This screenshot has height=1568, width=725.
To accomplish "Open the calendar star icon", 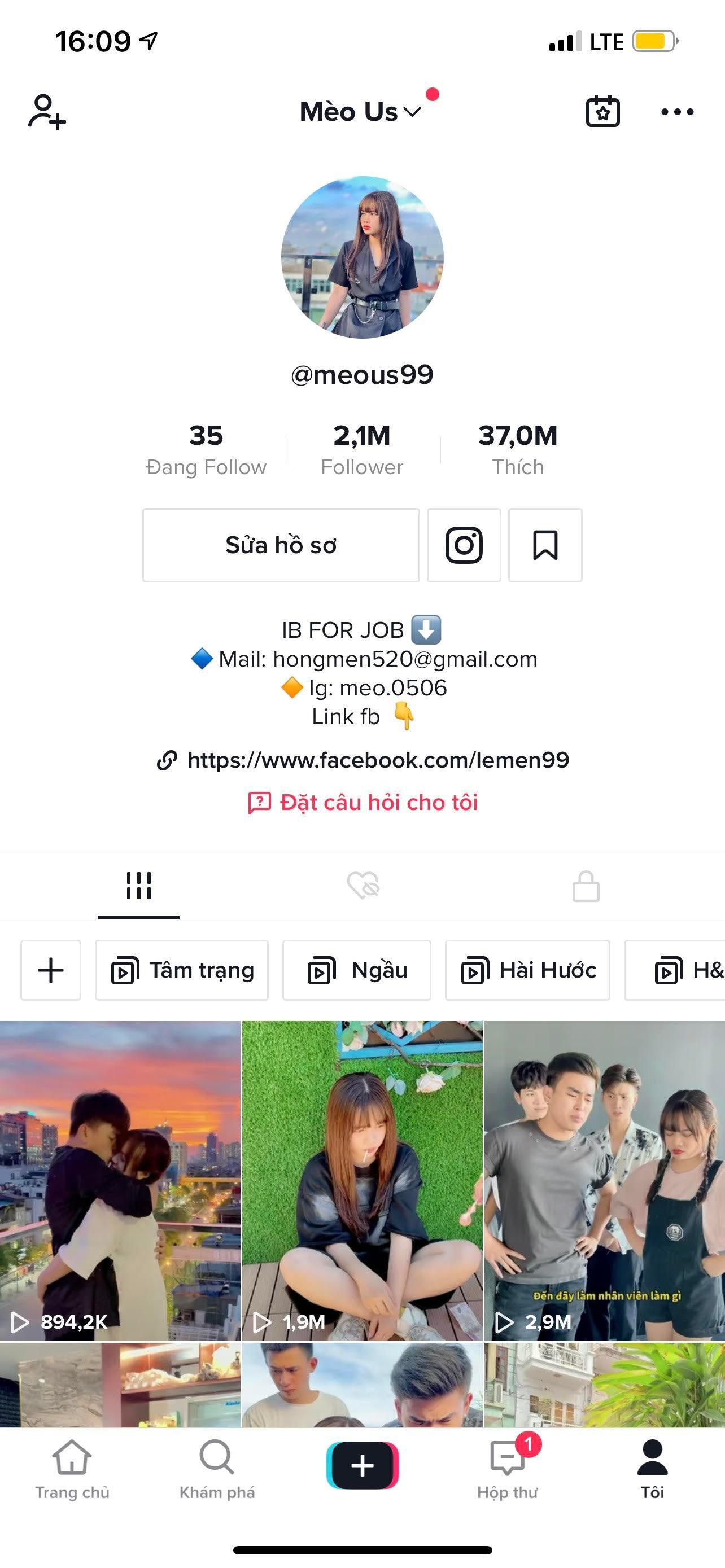I will (602, 112).
